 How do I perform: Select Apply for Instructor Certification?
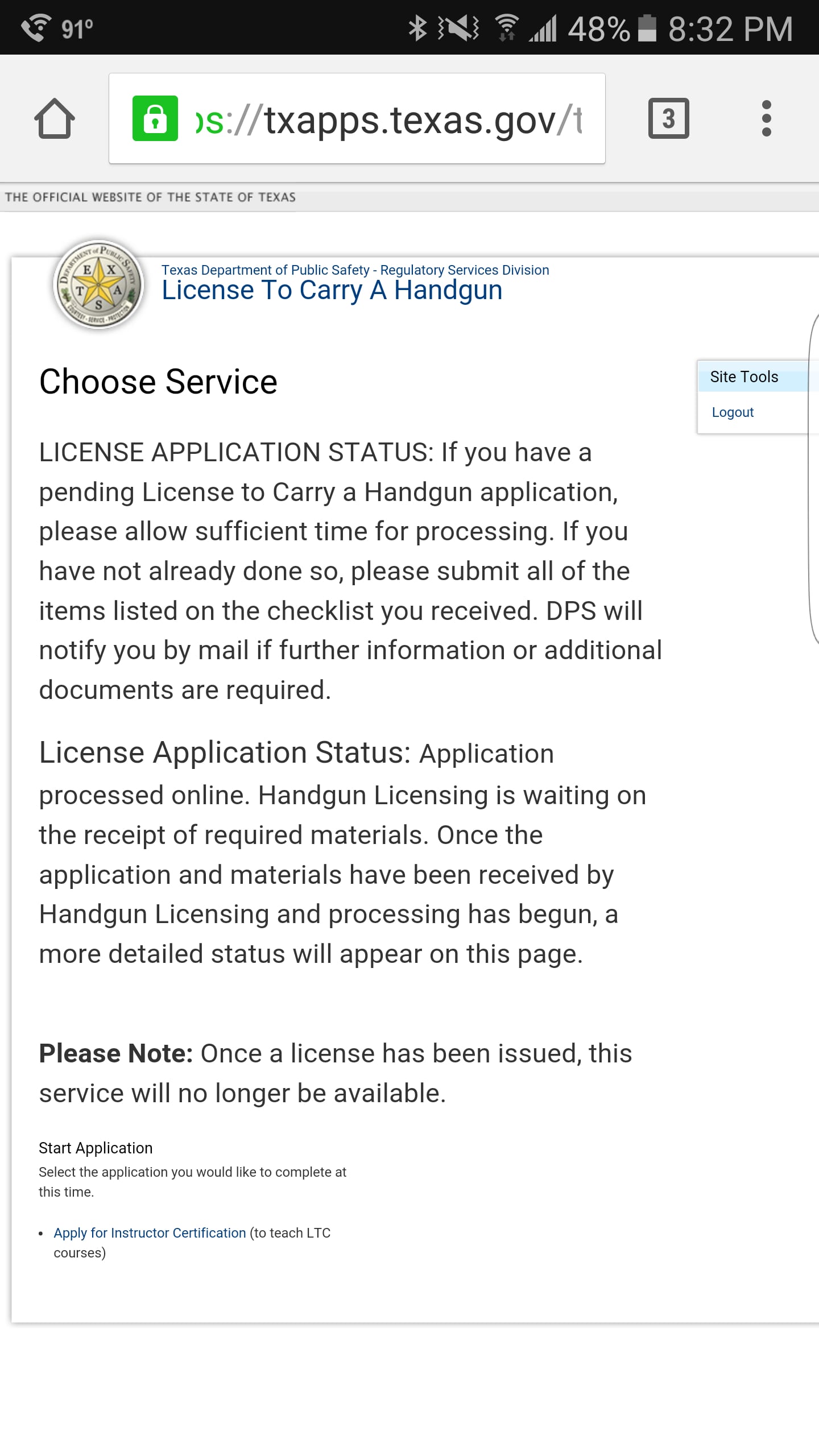pyautogui.click(x=150, y=1232)
